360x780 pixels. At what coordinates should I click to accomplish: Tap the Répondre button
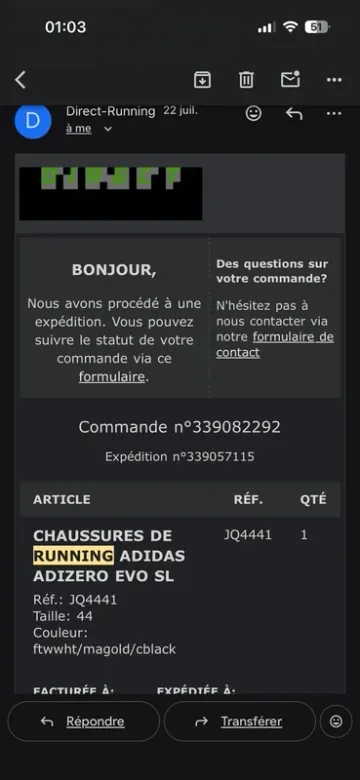[x=84, y=721]
